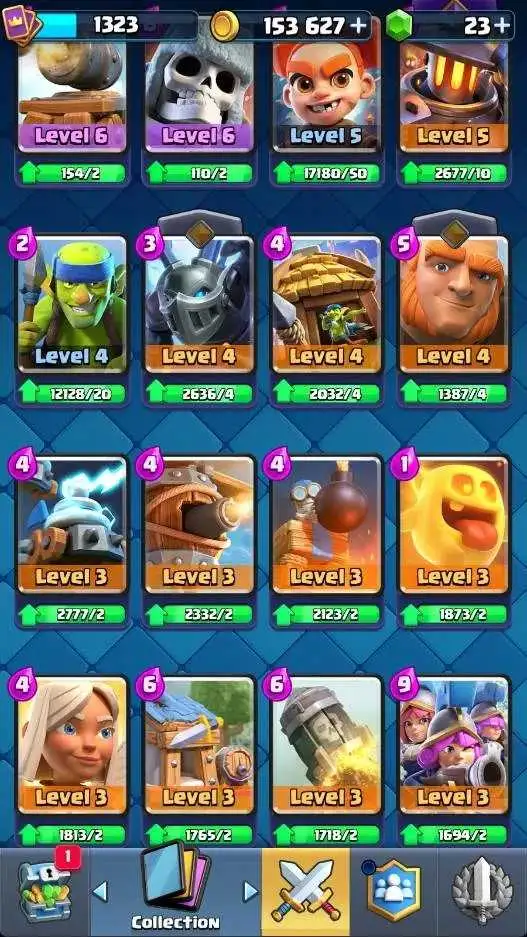Select the Level 4 Giant card
The image size is (527, 937).
pos(454,304)
